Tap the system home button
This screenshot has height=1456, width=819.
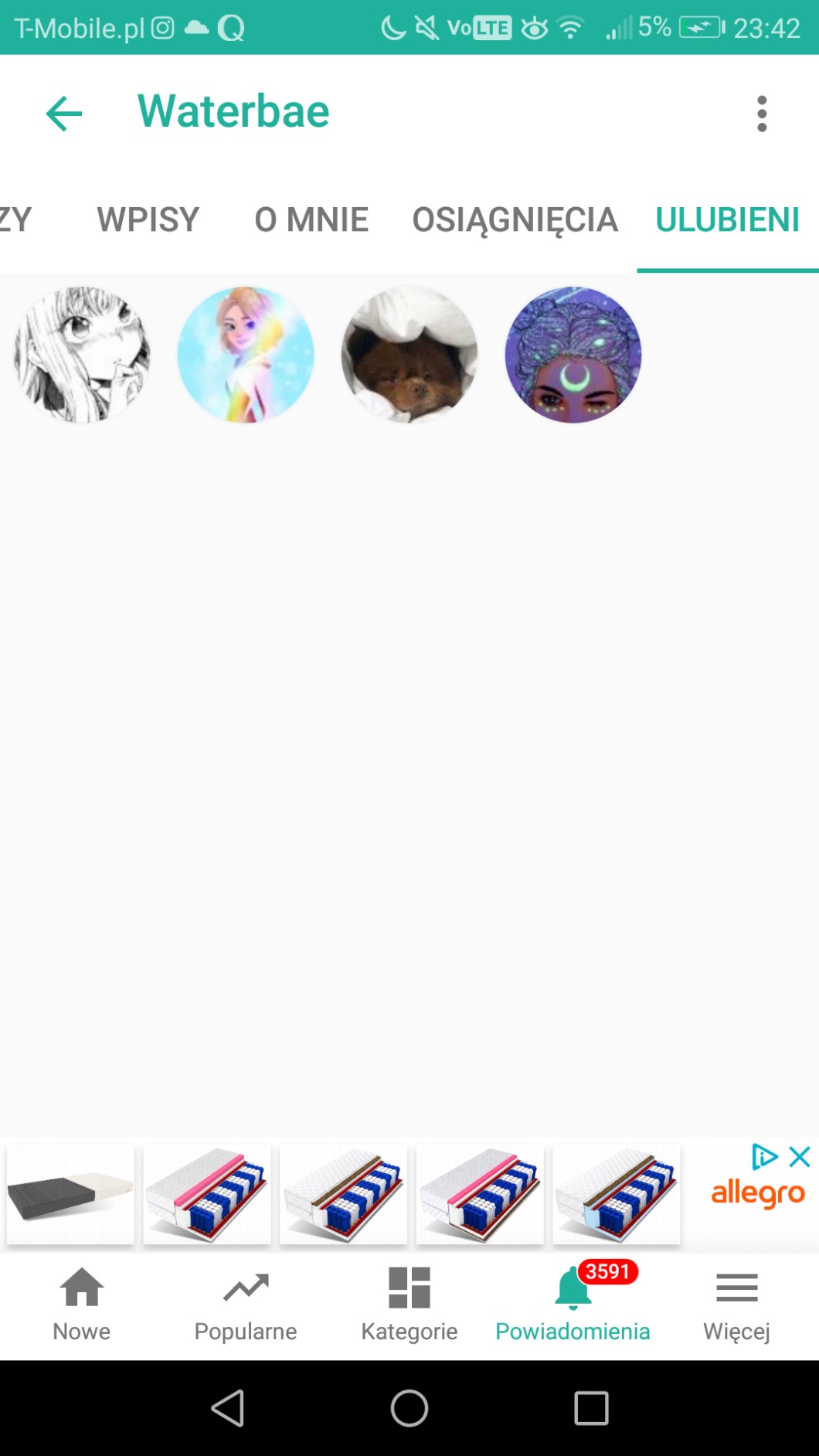pos(409,1407)
